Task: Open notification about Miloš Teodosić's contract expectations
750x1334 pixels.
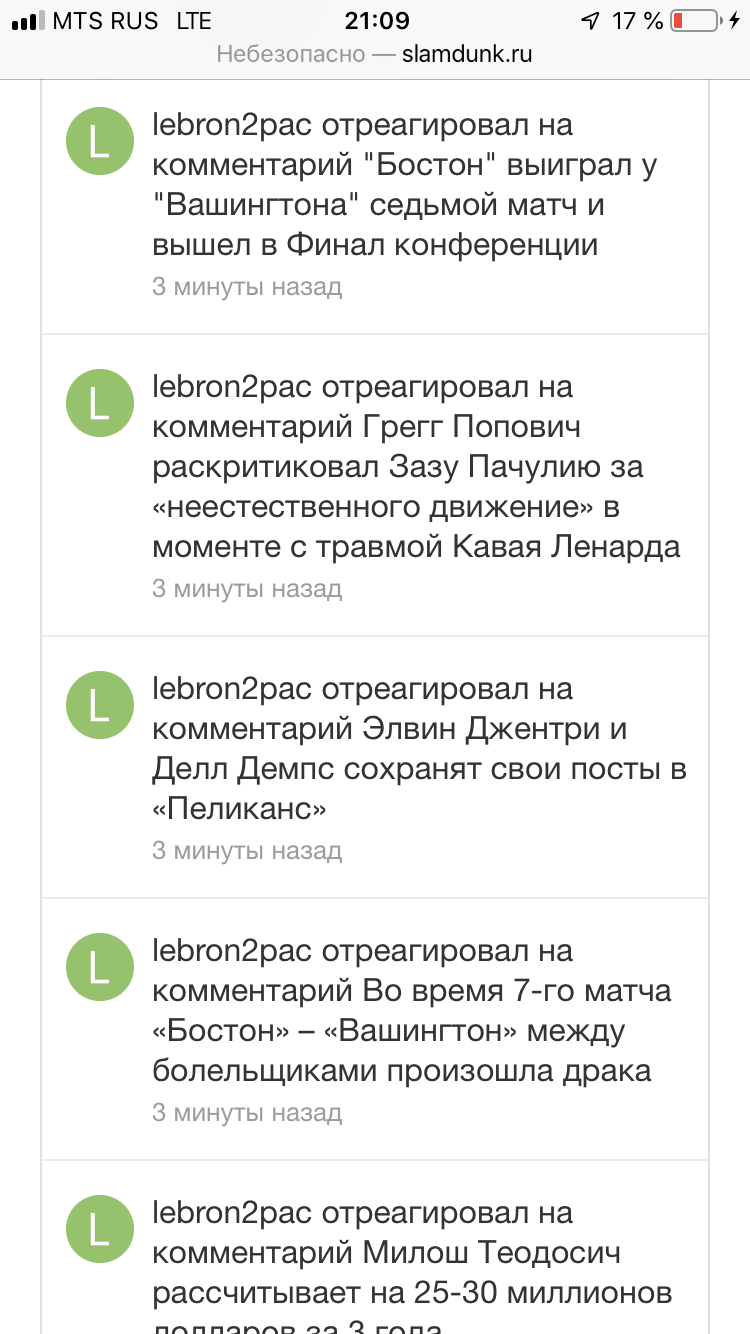Action: (x=375, y=1247)
